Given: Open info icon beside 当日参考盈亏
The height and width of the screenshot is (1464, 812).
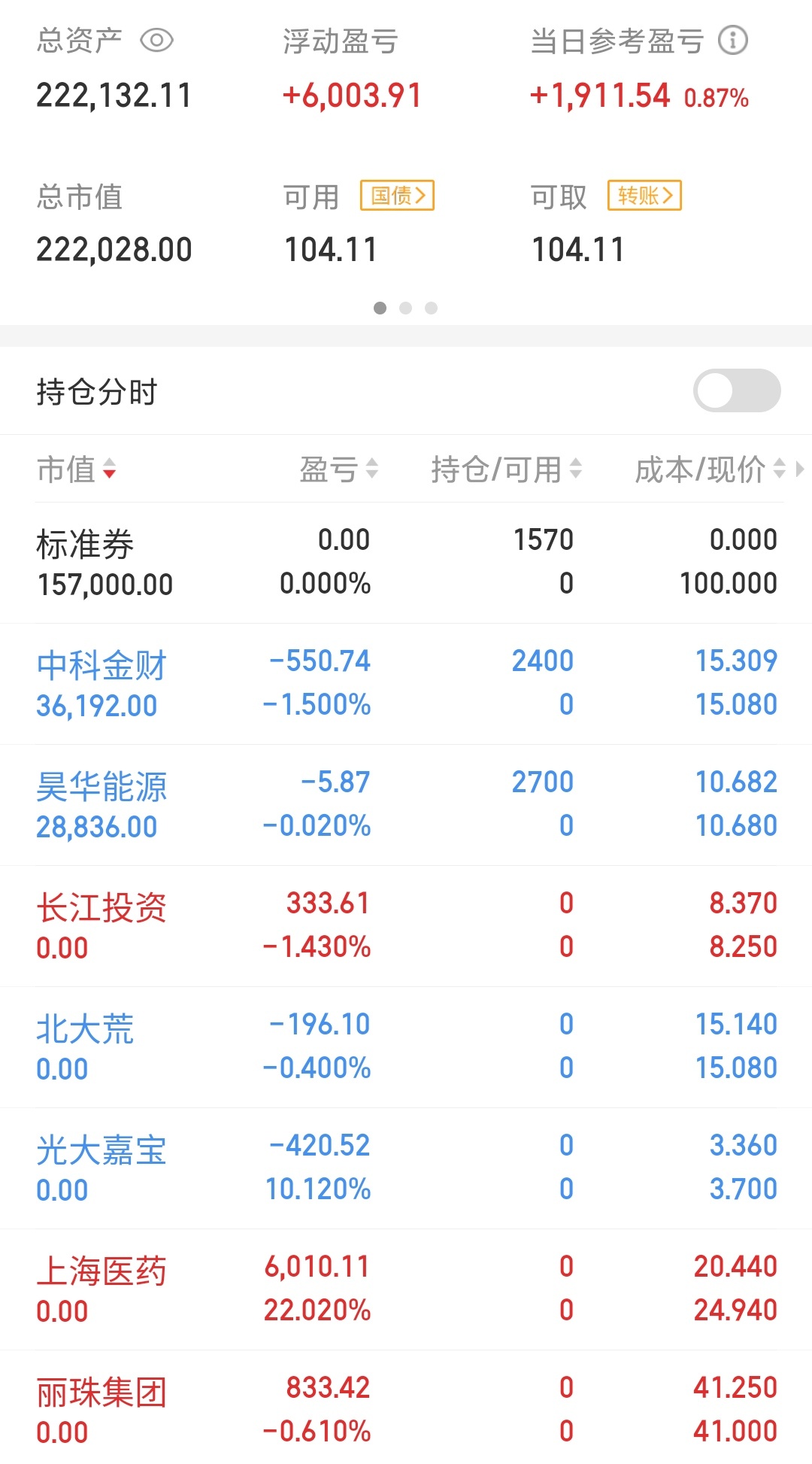Looking at the screenshot, I should coord(733,41).
